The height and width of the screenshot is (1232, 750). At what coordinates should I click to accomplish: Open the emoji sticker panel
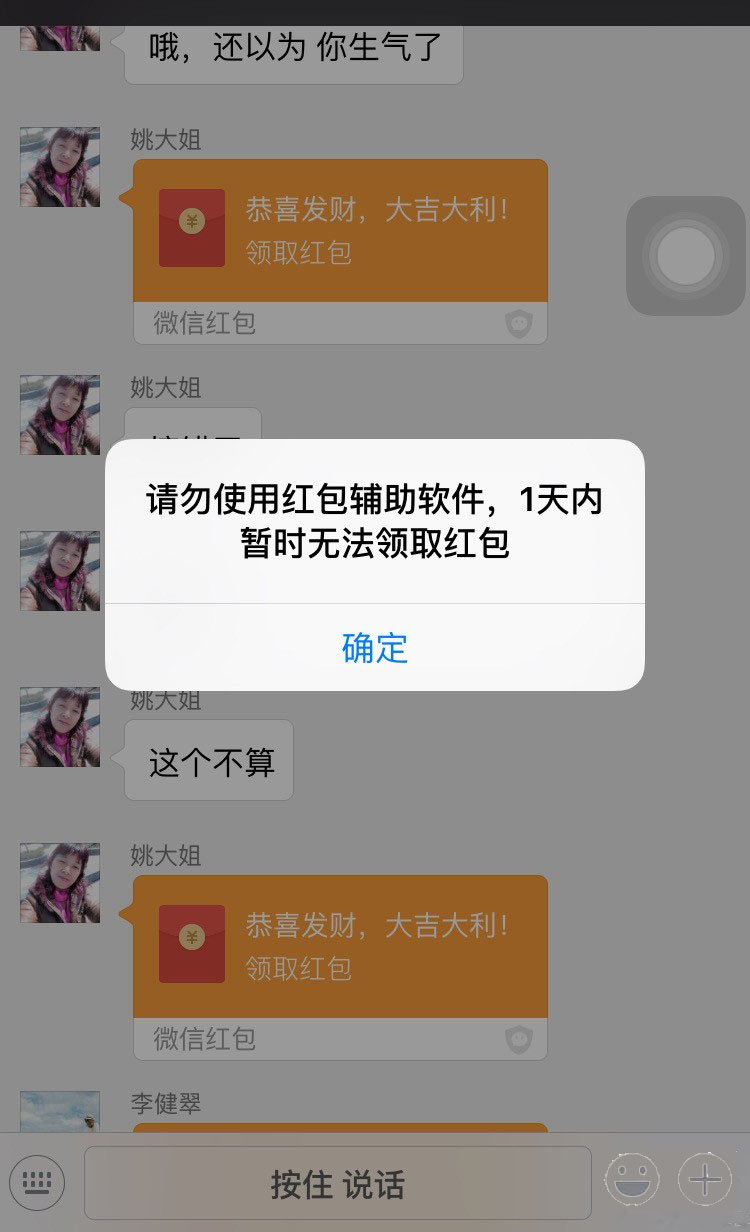632,1181
